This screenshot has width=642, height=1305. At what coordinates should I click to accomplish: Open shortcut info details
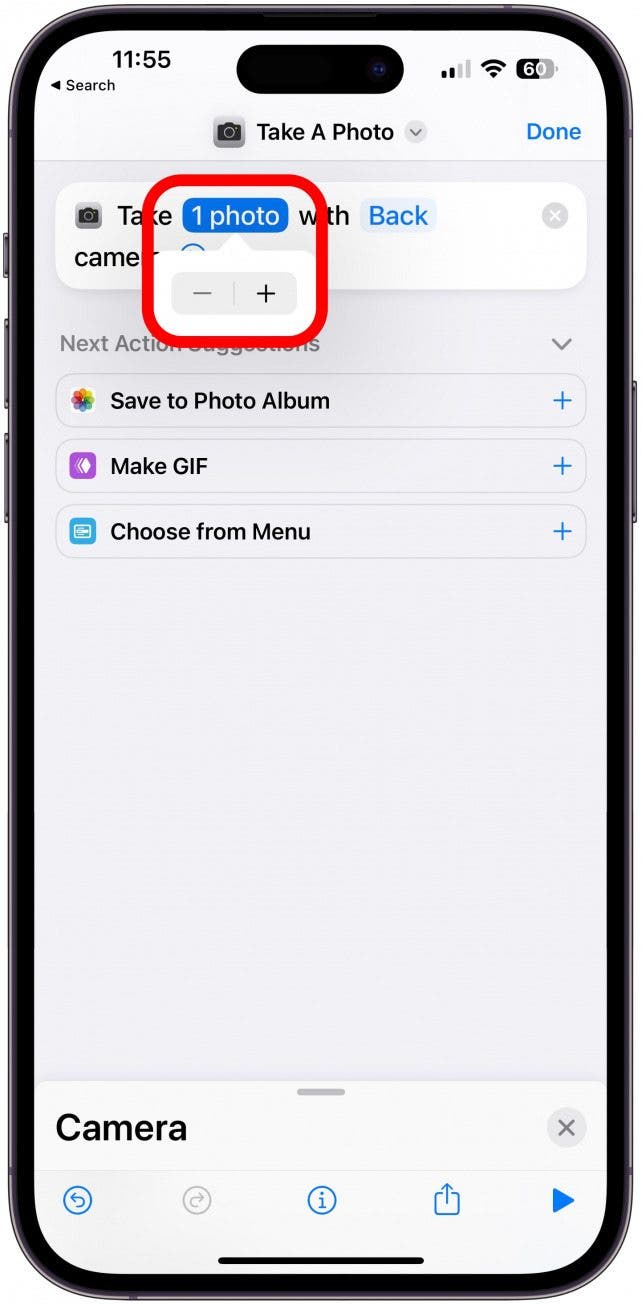(x=321, y=1200)
